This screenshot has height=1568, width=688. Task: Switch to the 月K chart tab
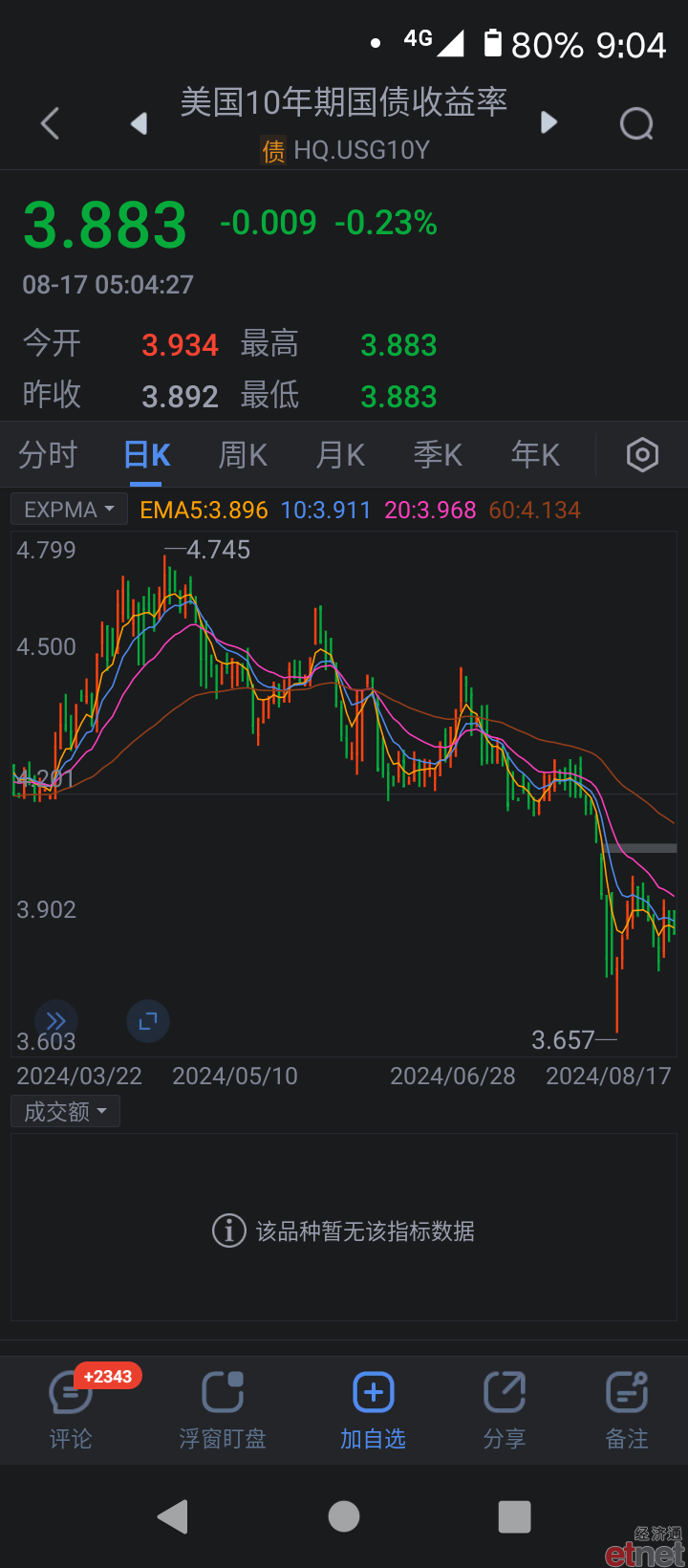click(340, 455)
